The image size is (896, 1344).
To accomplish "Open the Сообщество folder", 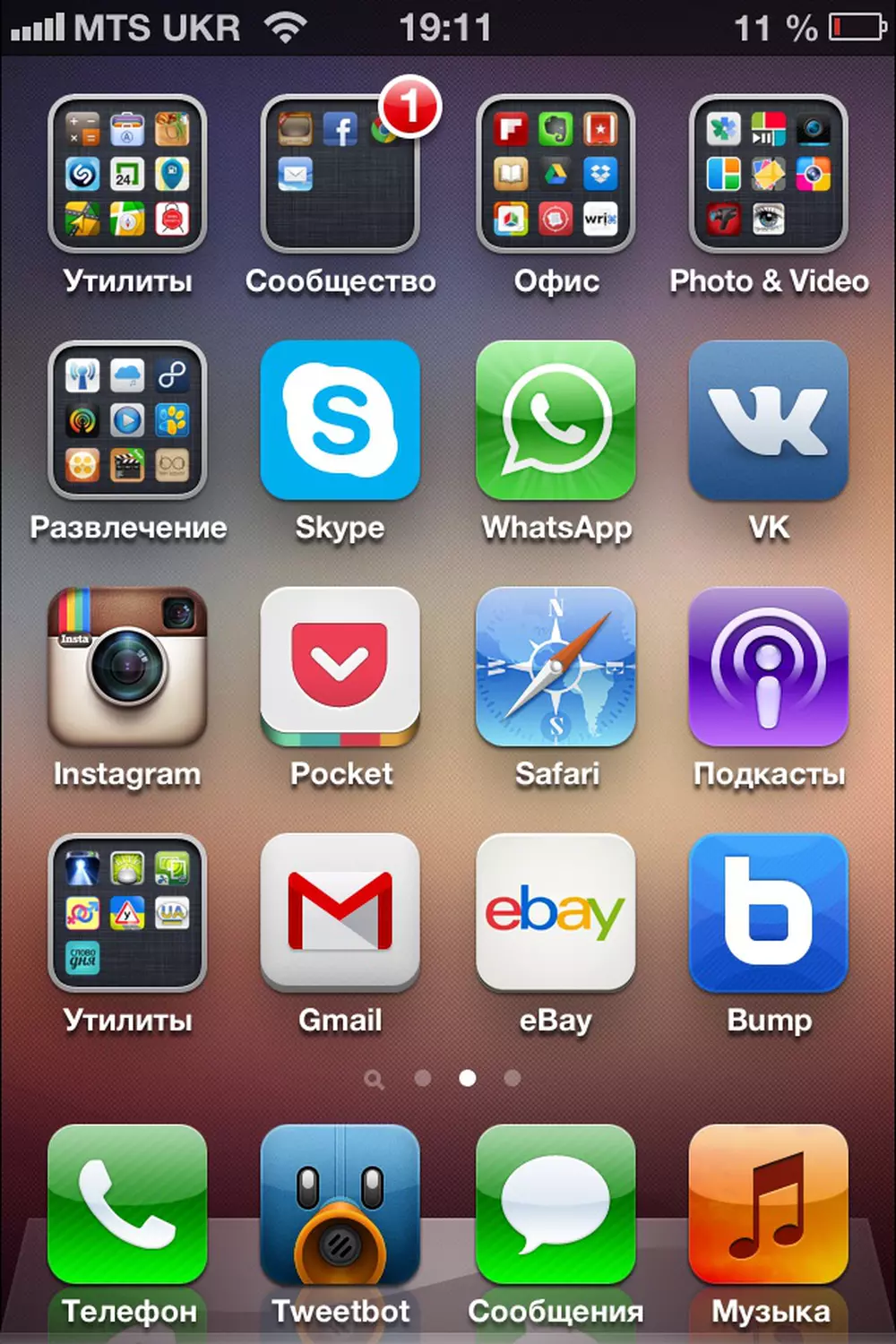I will (340, 175).
